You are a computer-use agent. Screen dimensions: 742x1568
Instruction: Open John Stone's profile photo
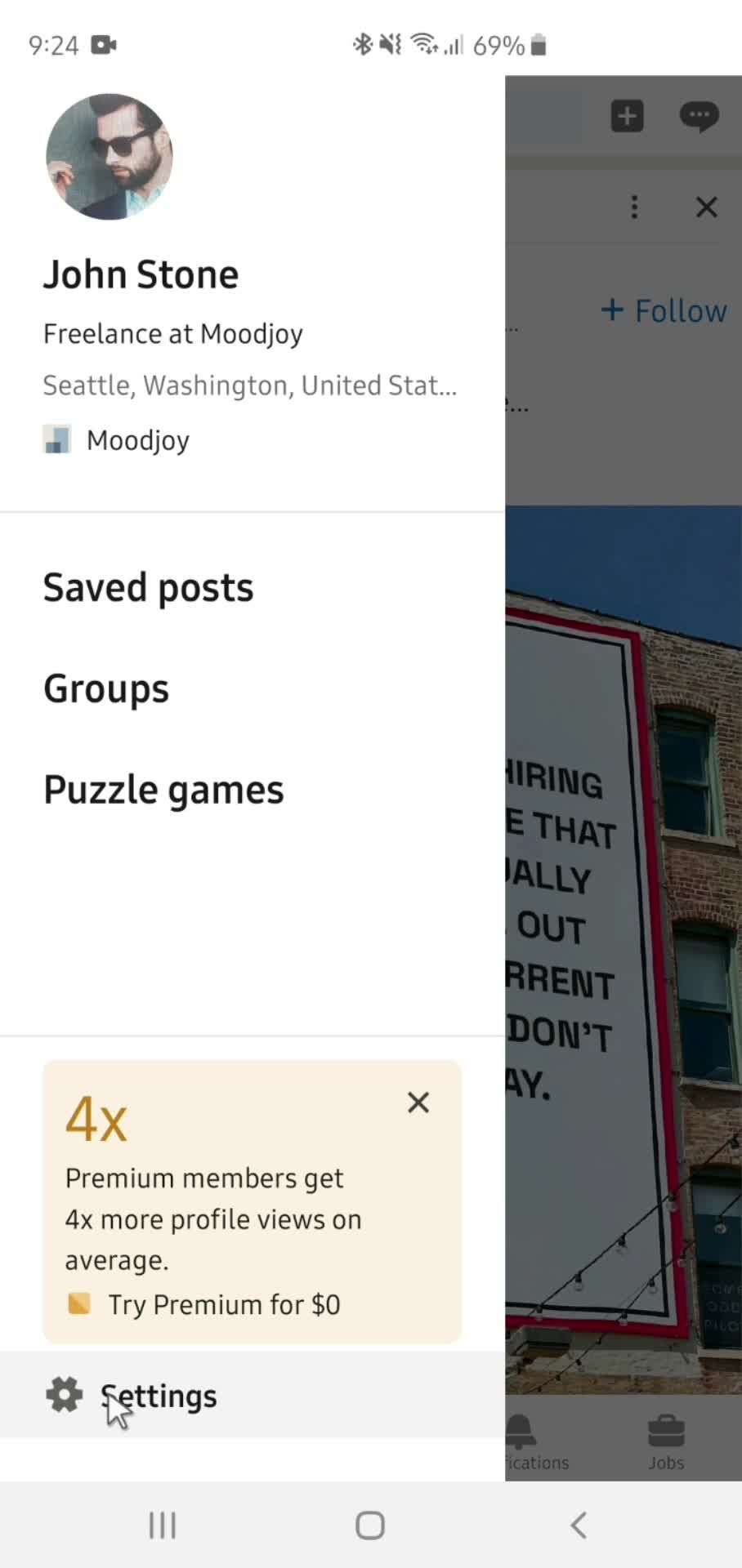pyautogui.click(x=109, y=157)
